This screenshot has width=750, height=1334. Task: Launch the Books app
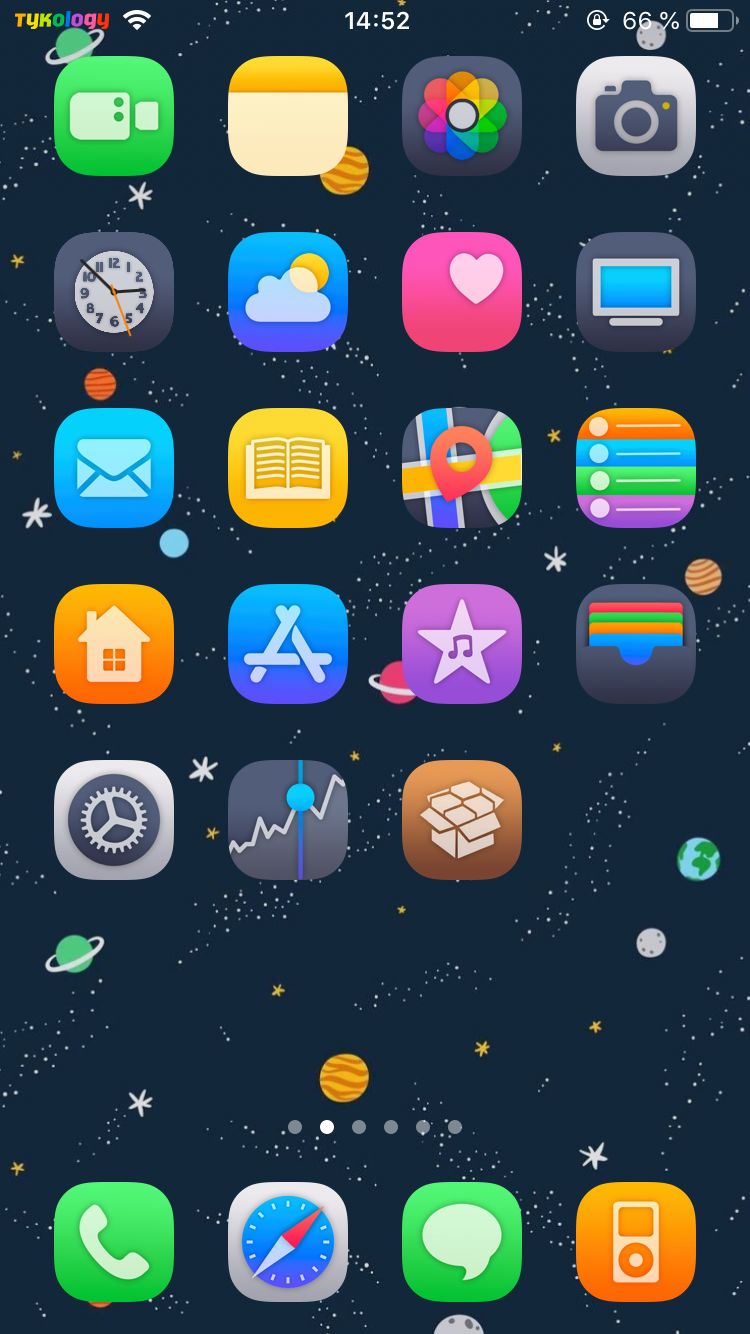(x=288, y=468)
